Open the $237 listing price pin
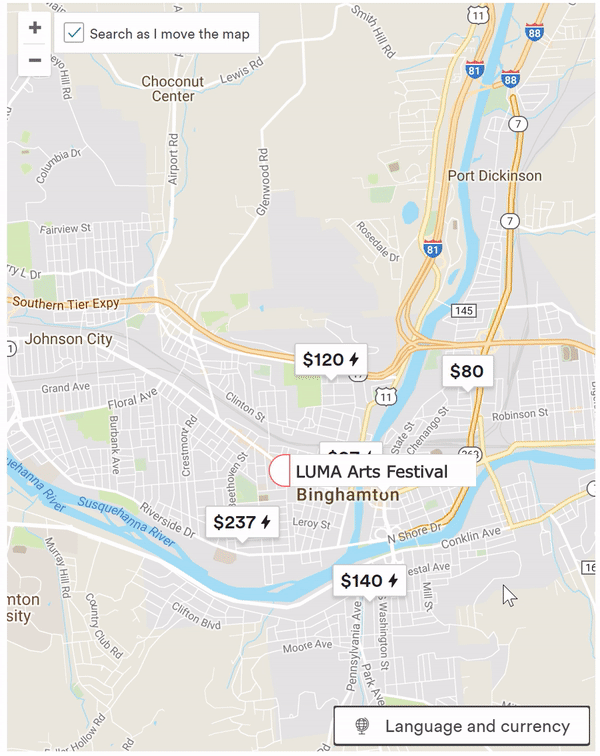Image resolution: width=600 pixels, height=756 pixels. [242, 522]
